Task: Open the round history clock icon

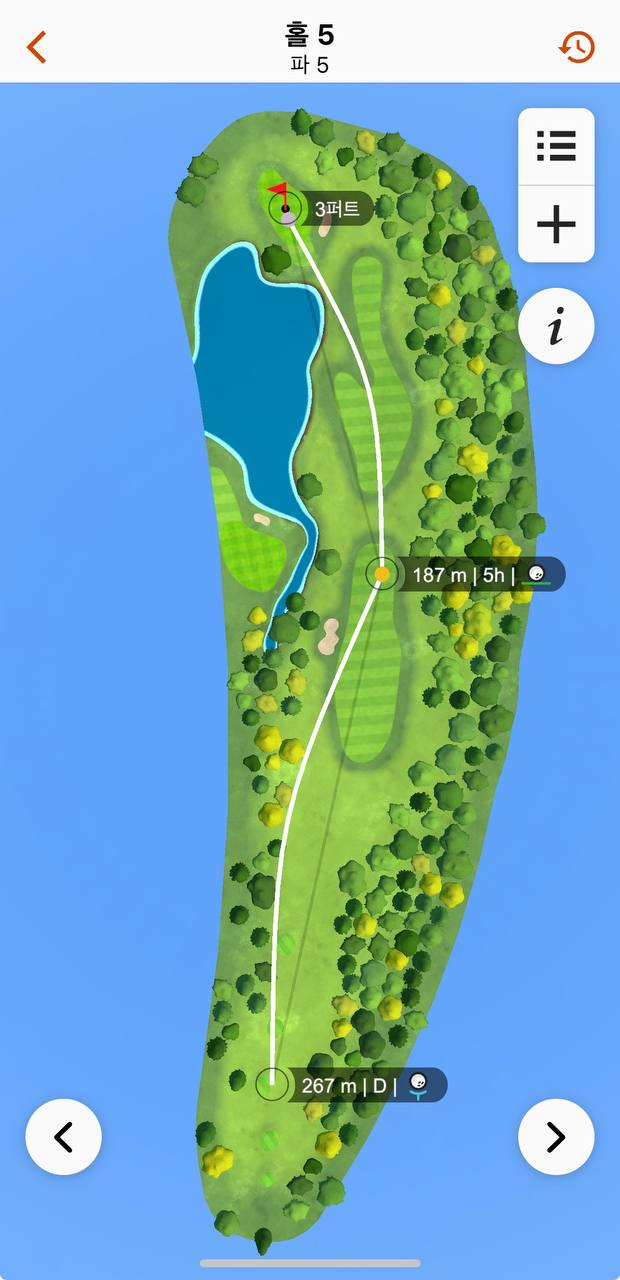Action: tap(577, 47)
